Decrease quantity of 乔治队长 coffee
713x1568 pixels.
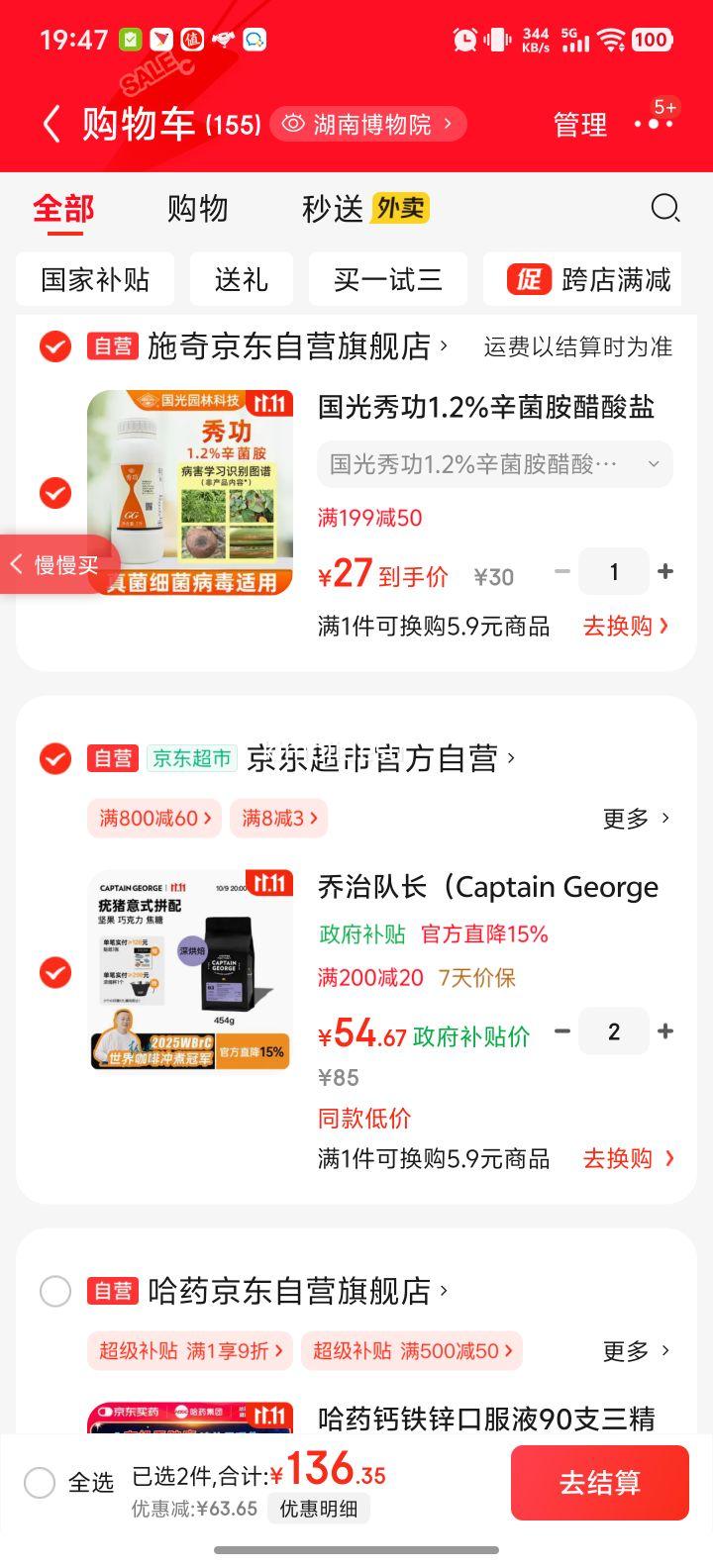pyautogui.click(x=562, y=1031)
